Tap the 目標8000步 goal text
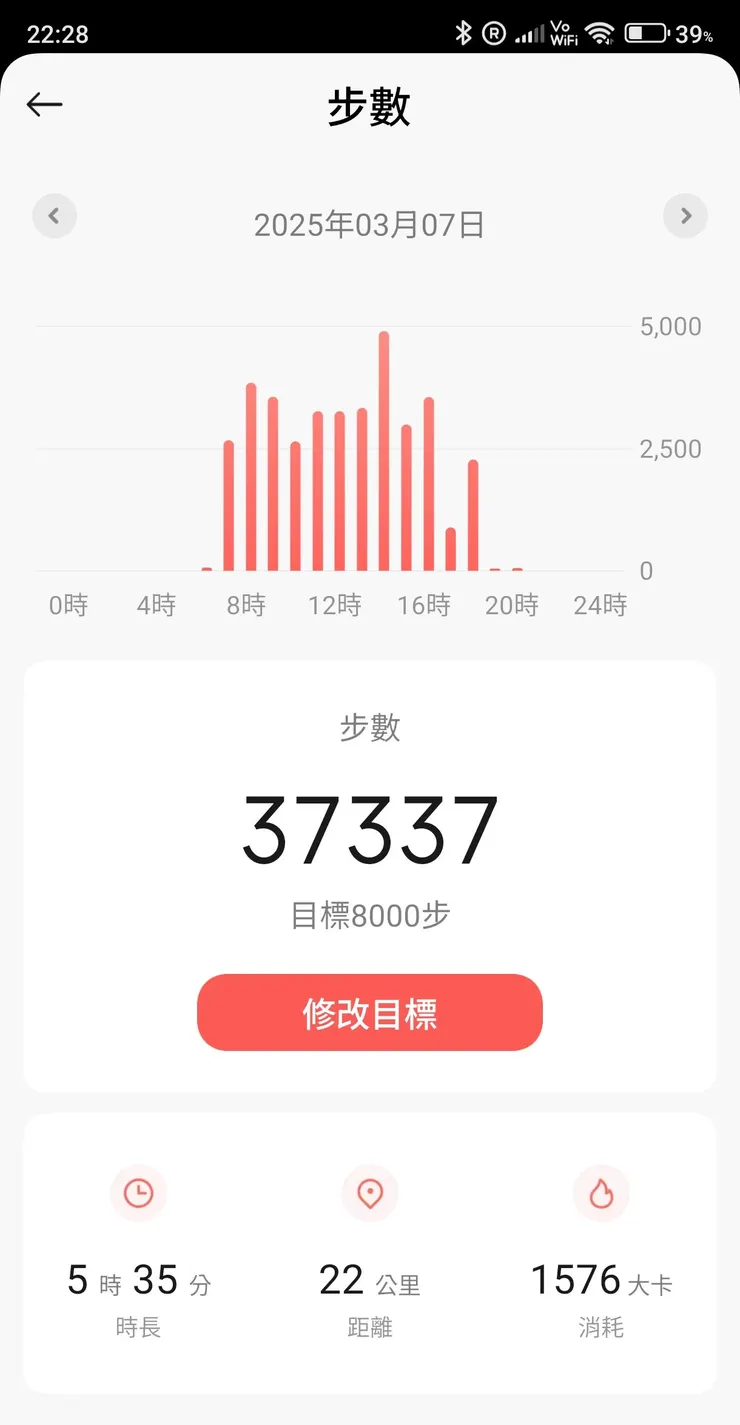 point(369,915)
